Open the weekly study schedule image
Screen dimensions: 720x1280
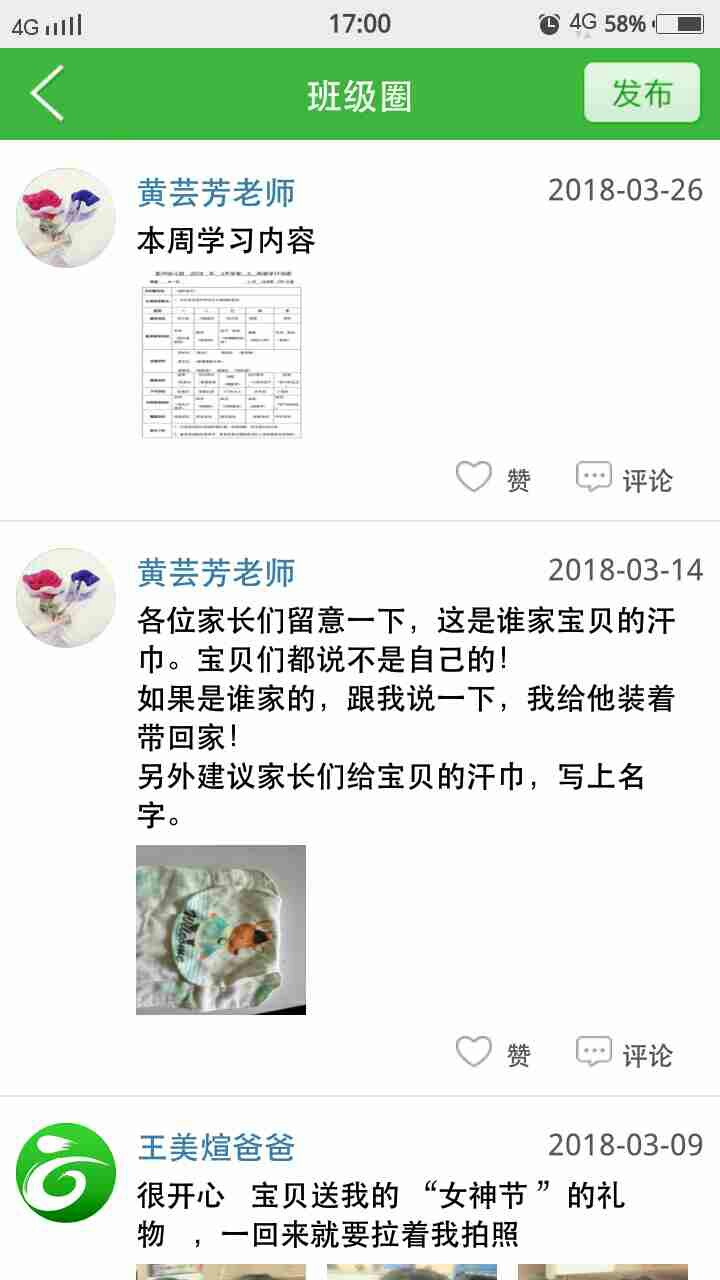coord(221,354)
